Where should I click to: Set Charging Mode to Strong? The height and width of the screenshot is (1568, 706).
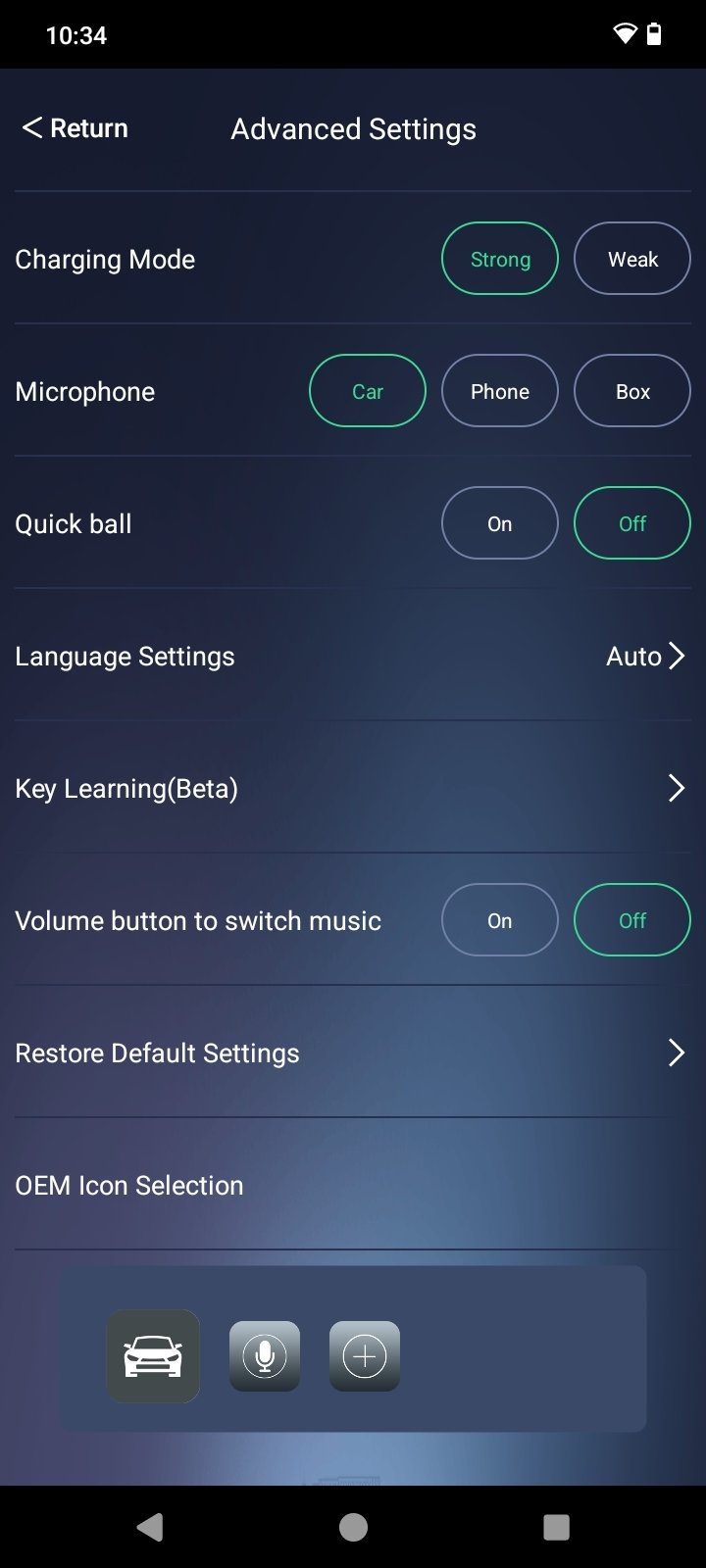500,260
